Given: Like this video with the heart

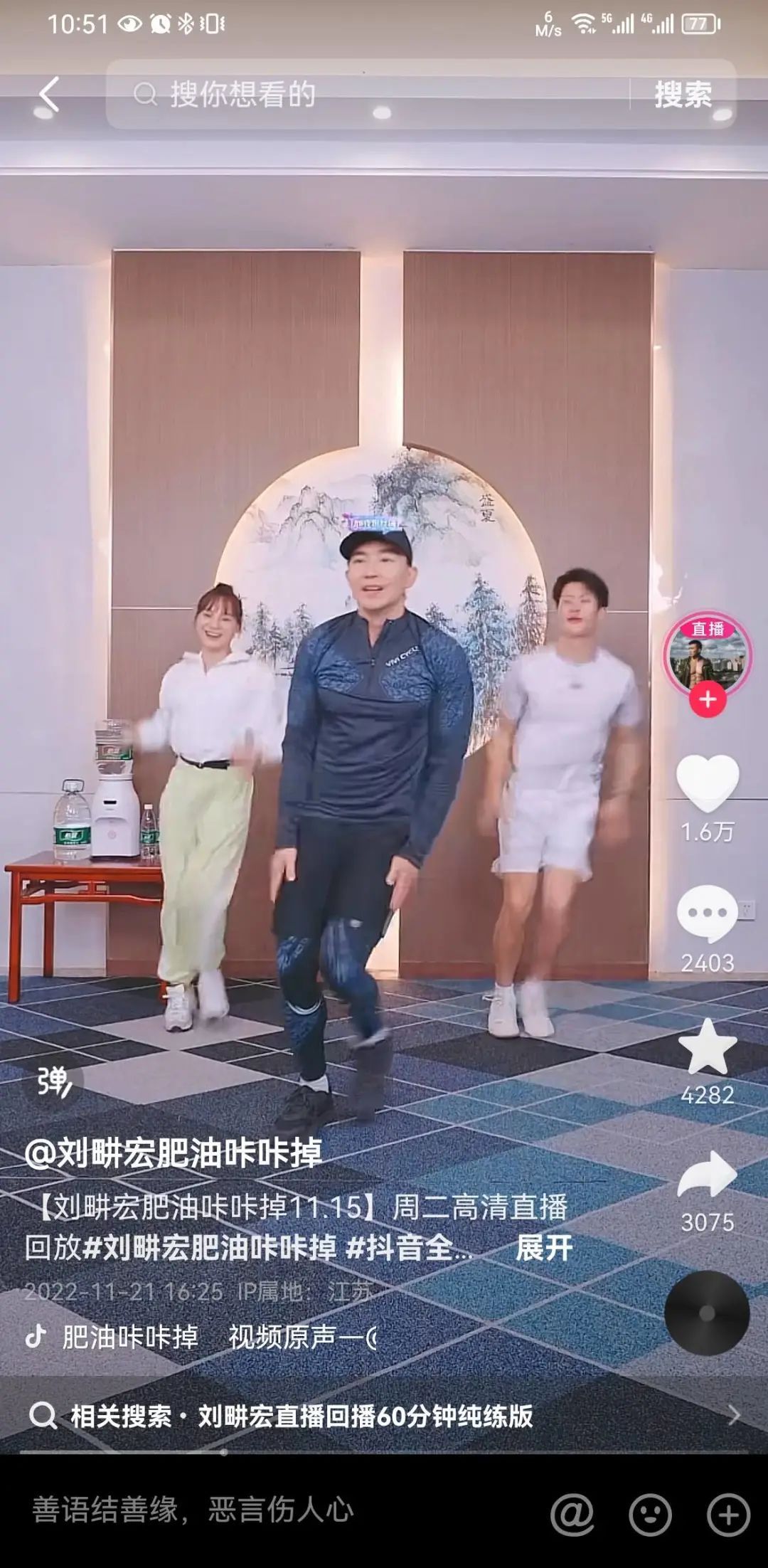Looking at the screenshot, I should (707, 784).
